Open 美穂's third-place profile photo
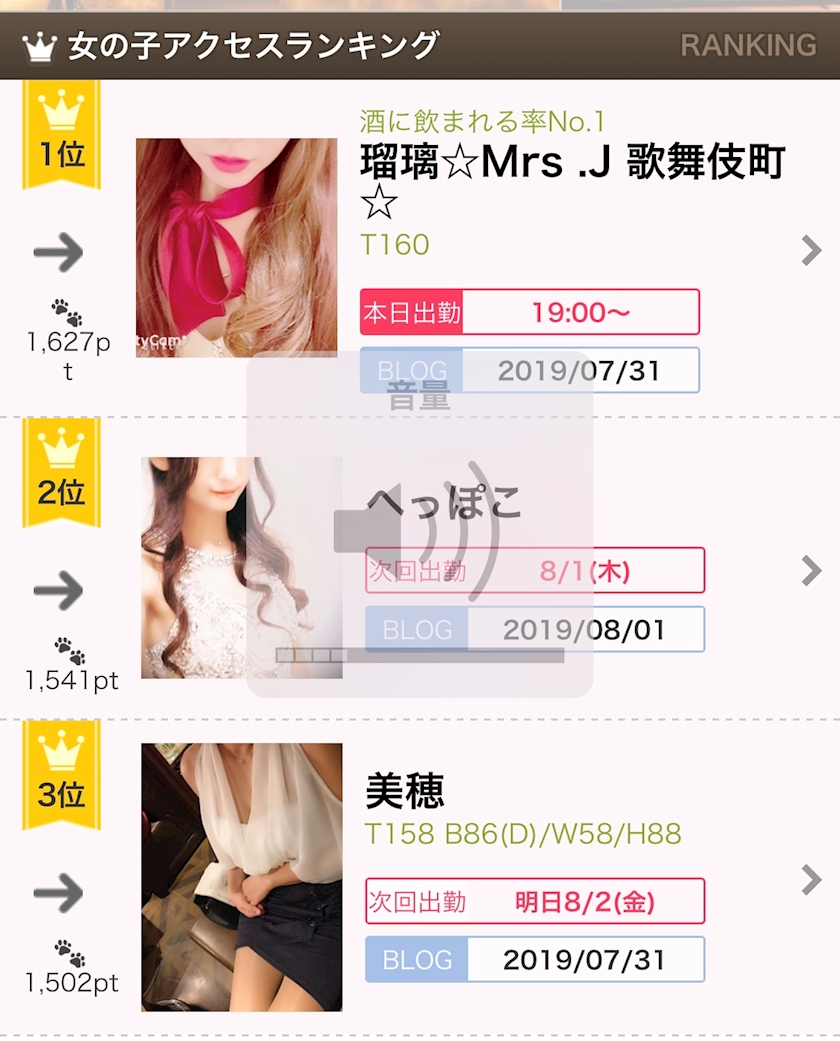840x1041 pixels. pyautogui.click(x=242, y=877)
